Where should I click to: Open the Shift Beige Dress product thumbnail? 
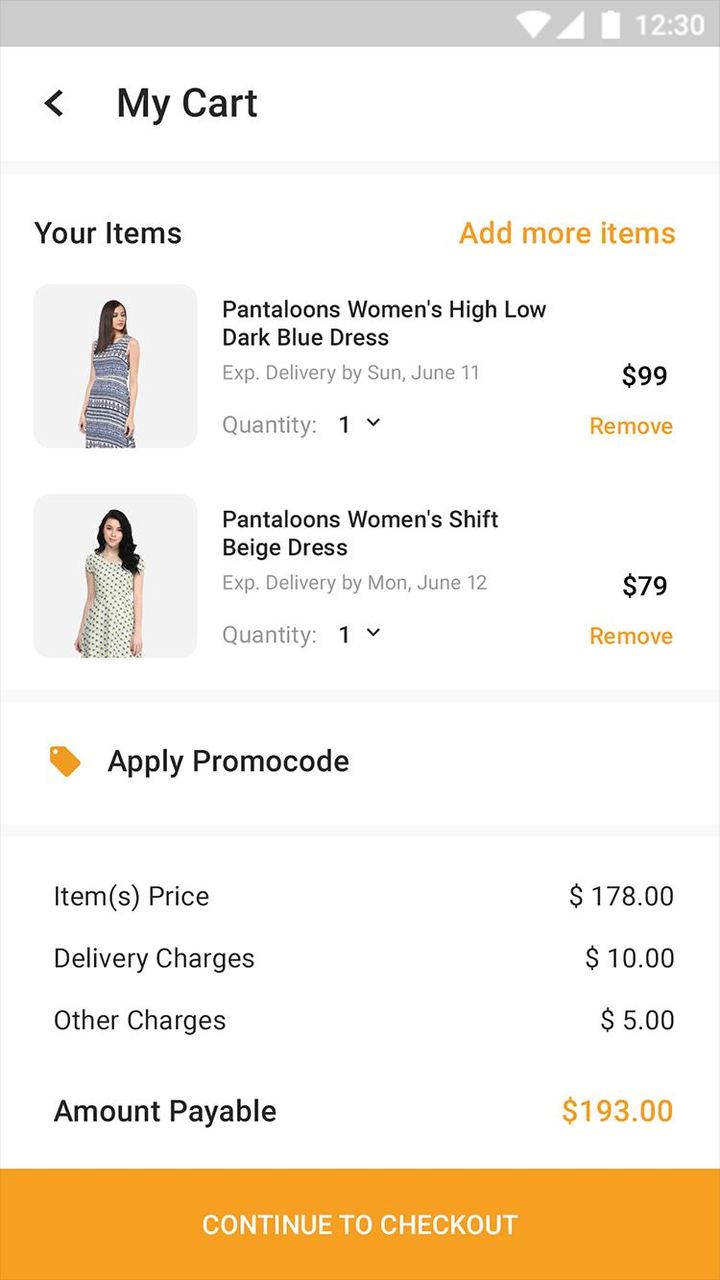(114, 577)
